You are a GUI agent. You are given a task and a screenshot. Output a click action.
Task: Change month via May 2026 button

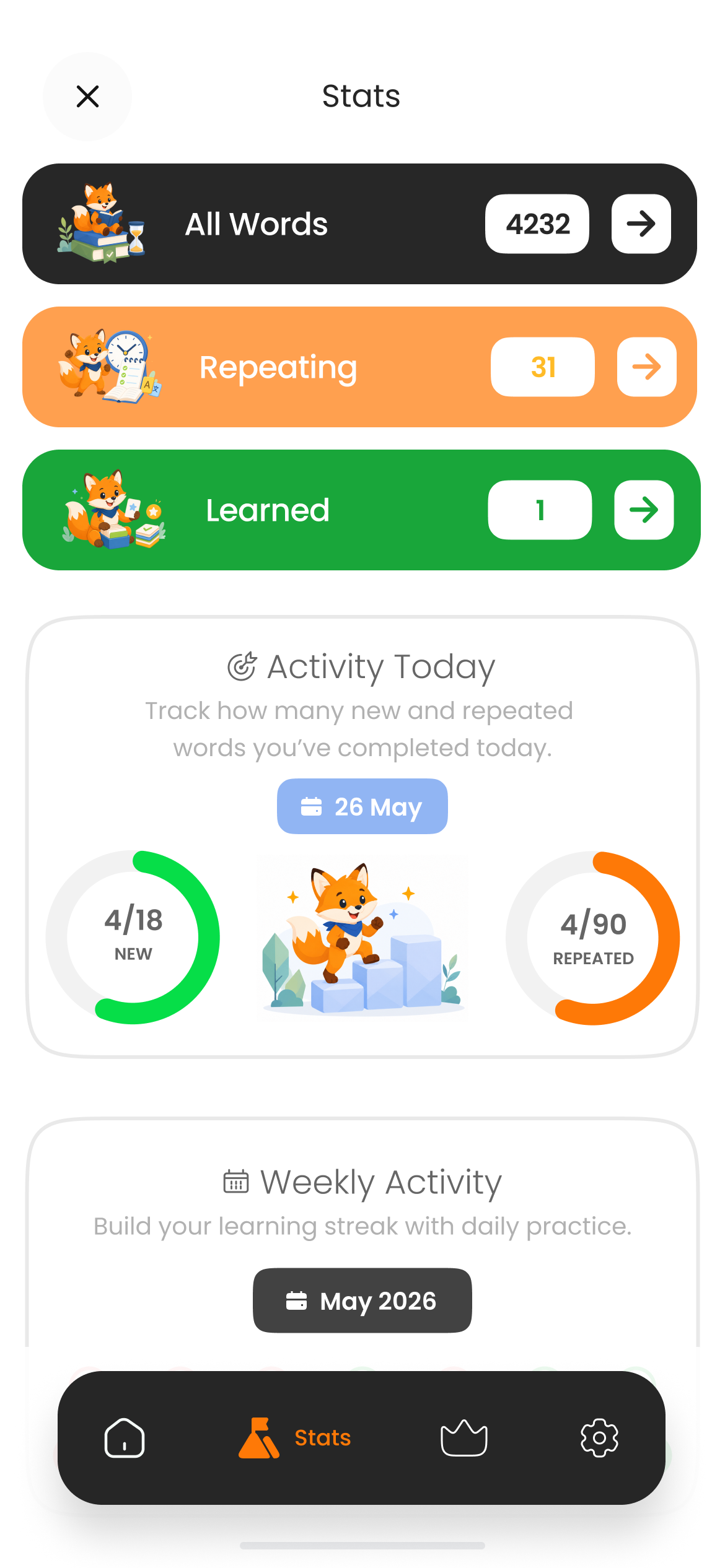[362, 1300]
